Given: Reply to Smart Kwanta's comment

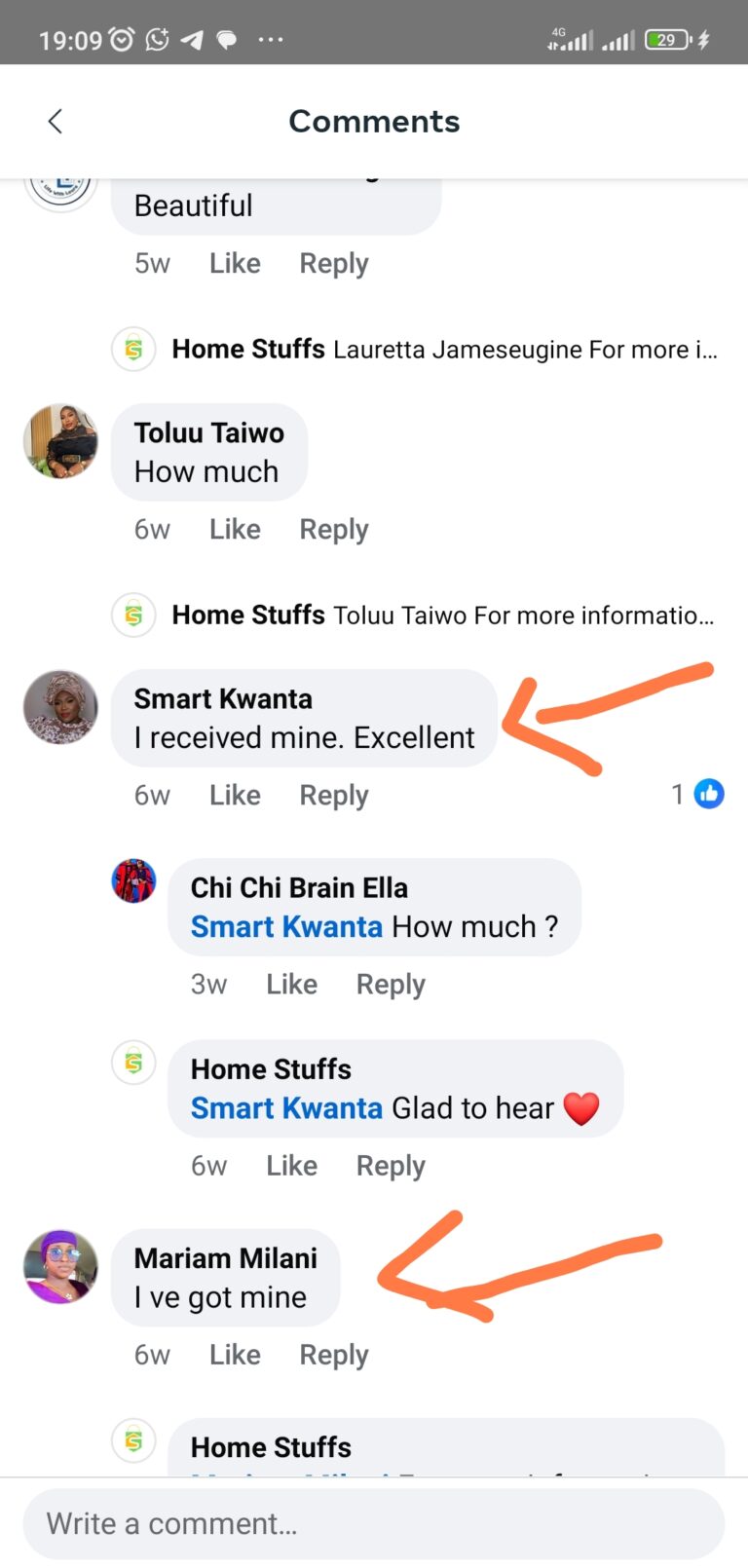Looking at the screenshot, I should tap(333, 796).
